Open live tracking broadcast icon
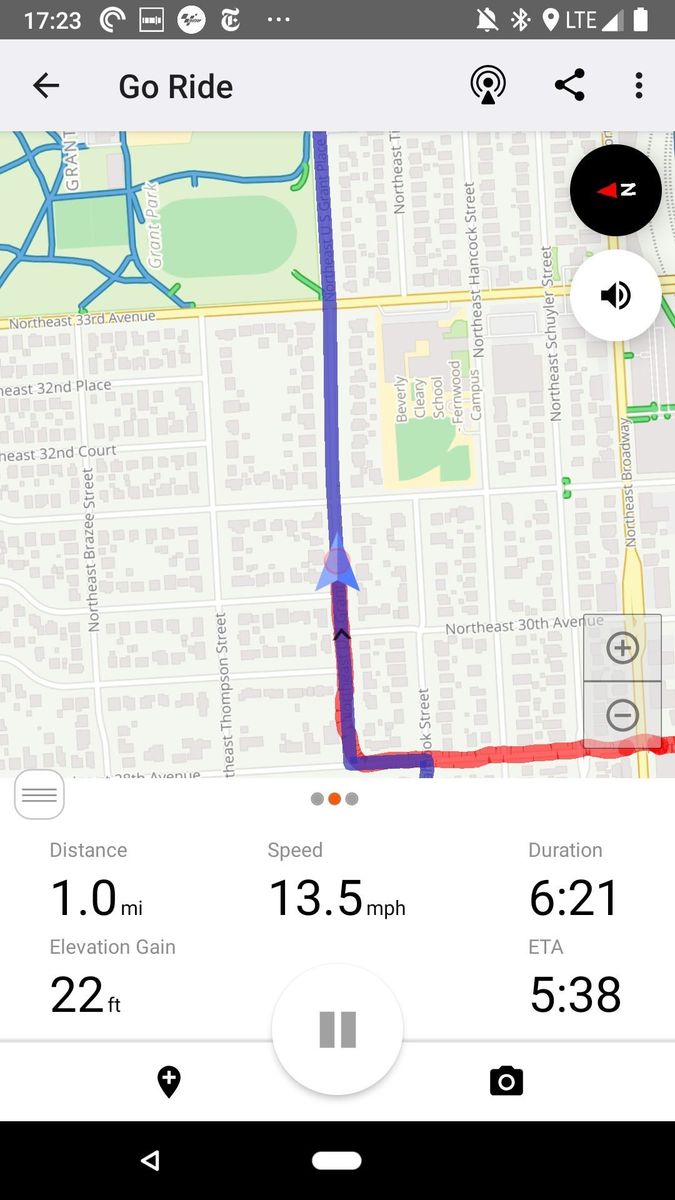The height and width of the screenshot is (1200, 675). [488, 86]
